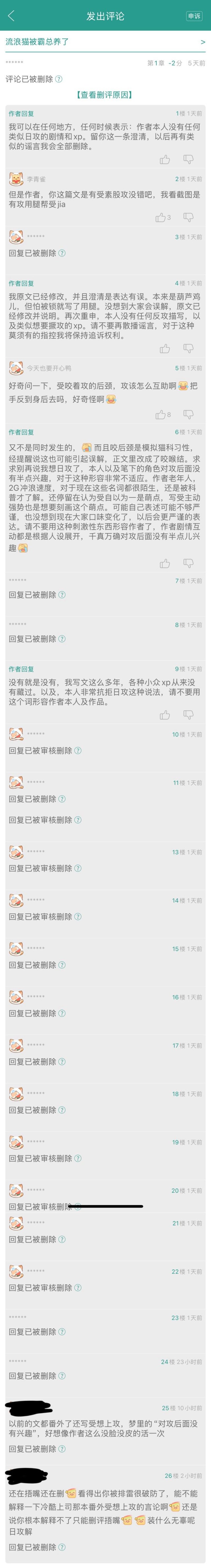Go back using the top-left arrow
211x1568 pixels.
point(11,16)
